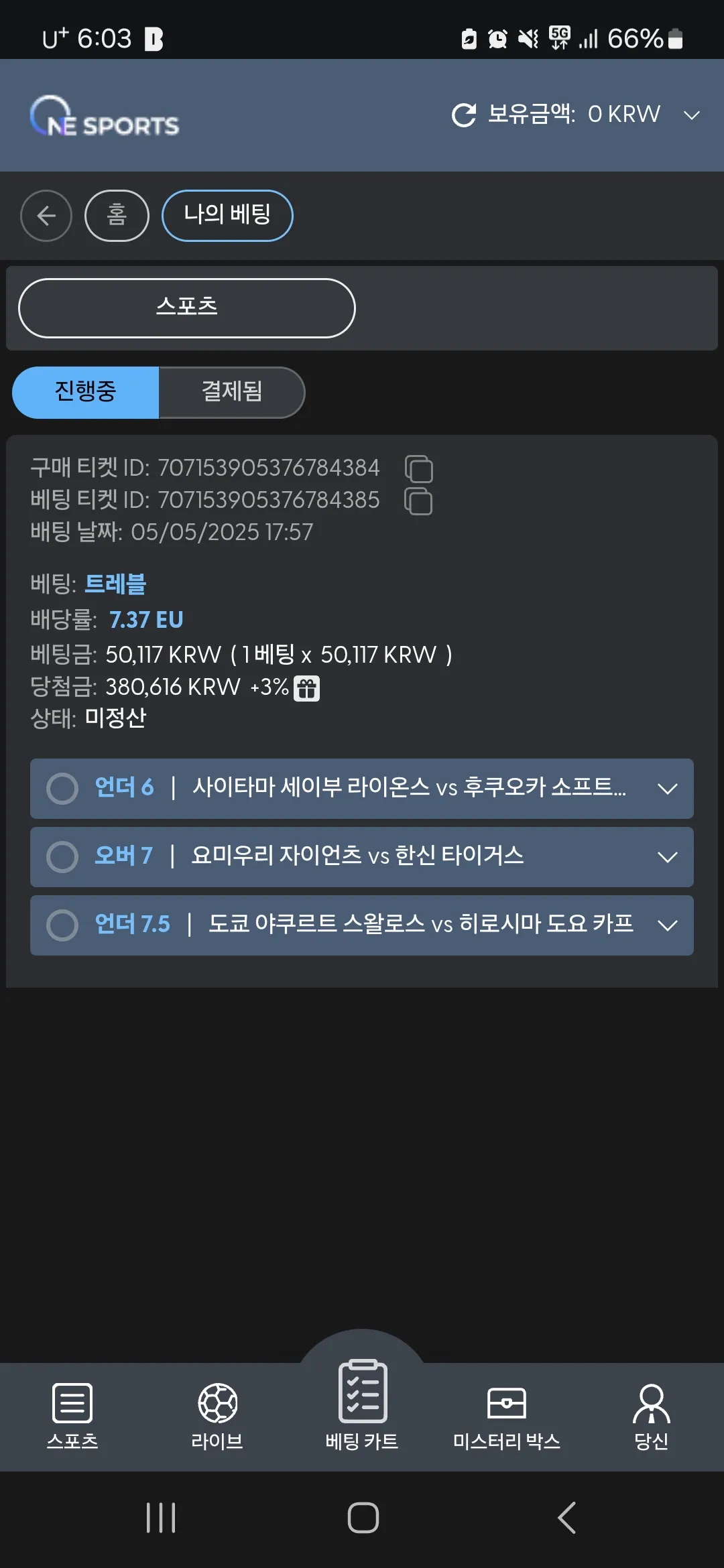This screenshot has height=1568, width=724.
Task: Tap the 스포츠 filter button
Action: (x=187, y=308)
